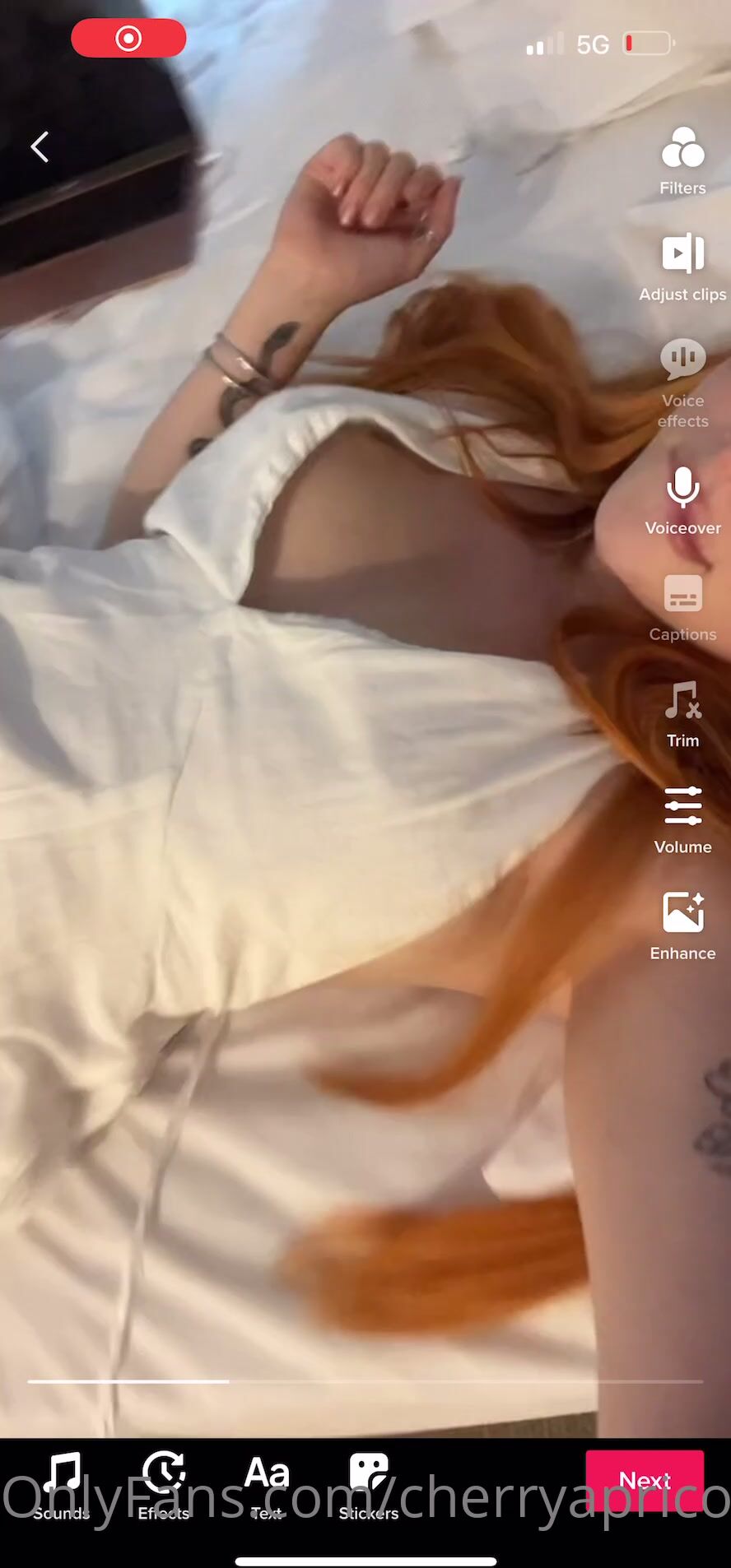This screenshot has width=731, height=1568.
Task: Open Voice effects
Action: pyautogui.click(x=682, y=383)
